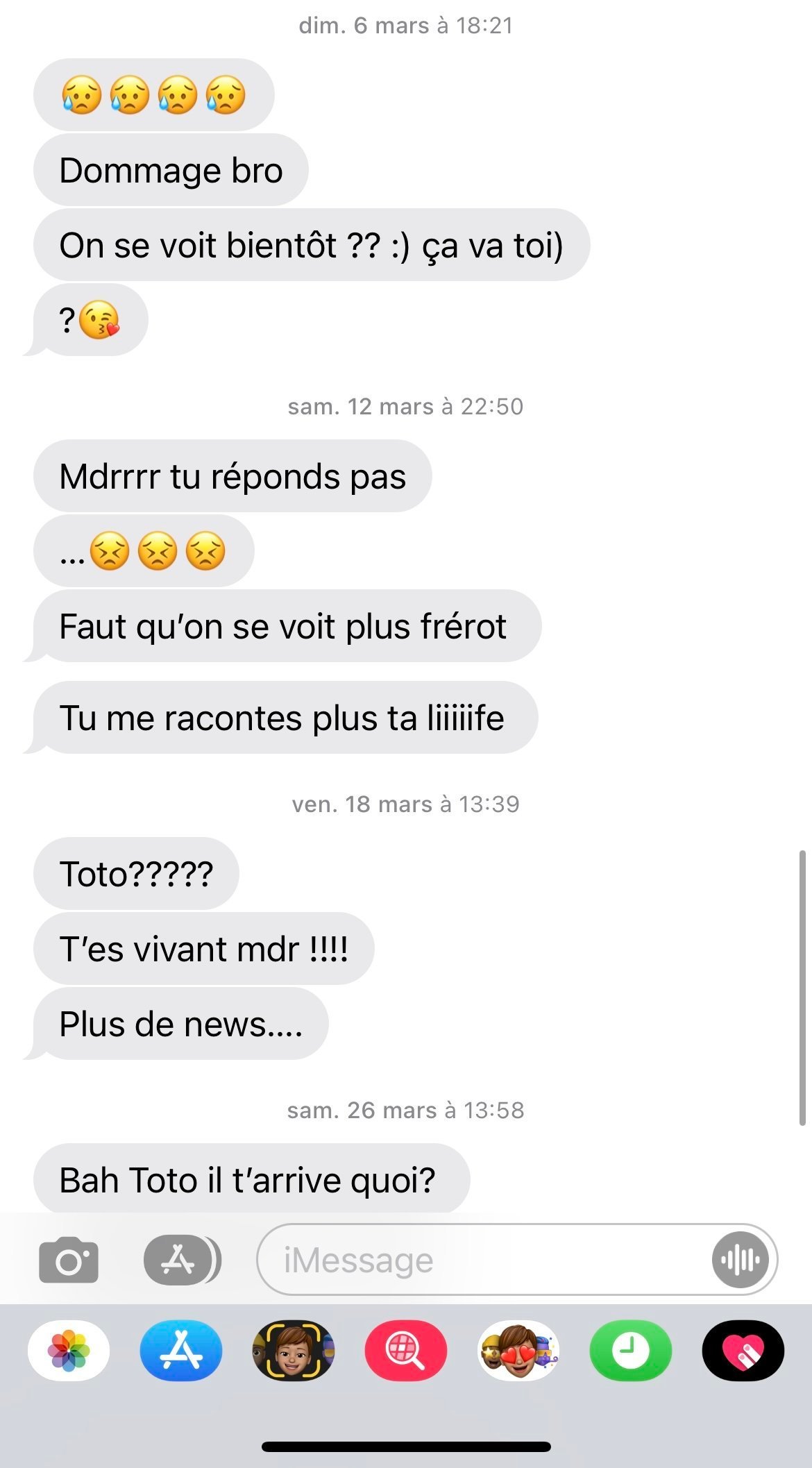Open the green clock app in strip
812x1468 pixels.
631,1351
